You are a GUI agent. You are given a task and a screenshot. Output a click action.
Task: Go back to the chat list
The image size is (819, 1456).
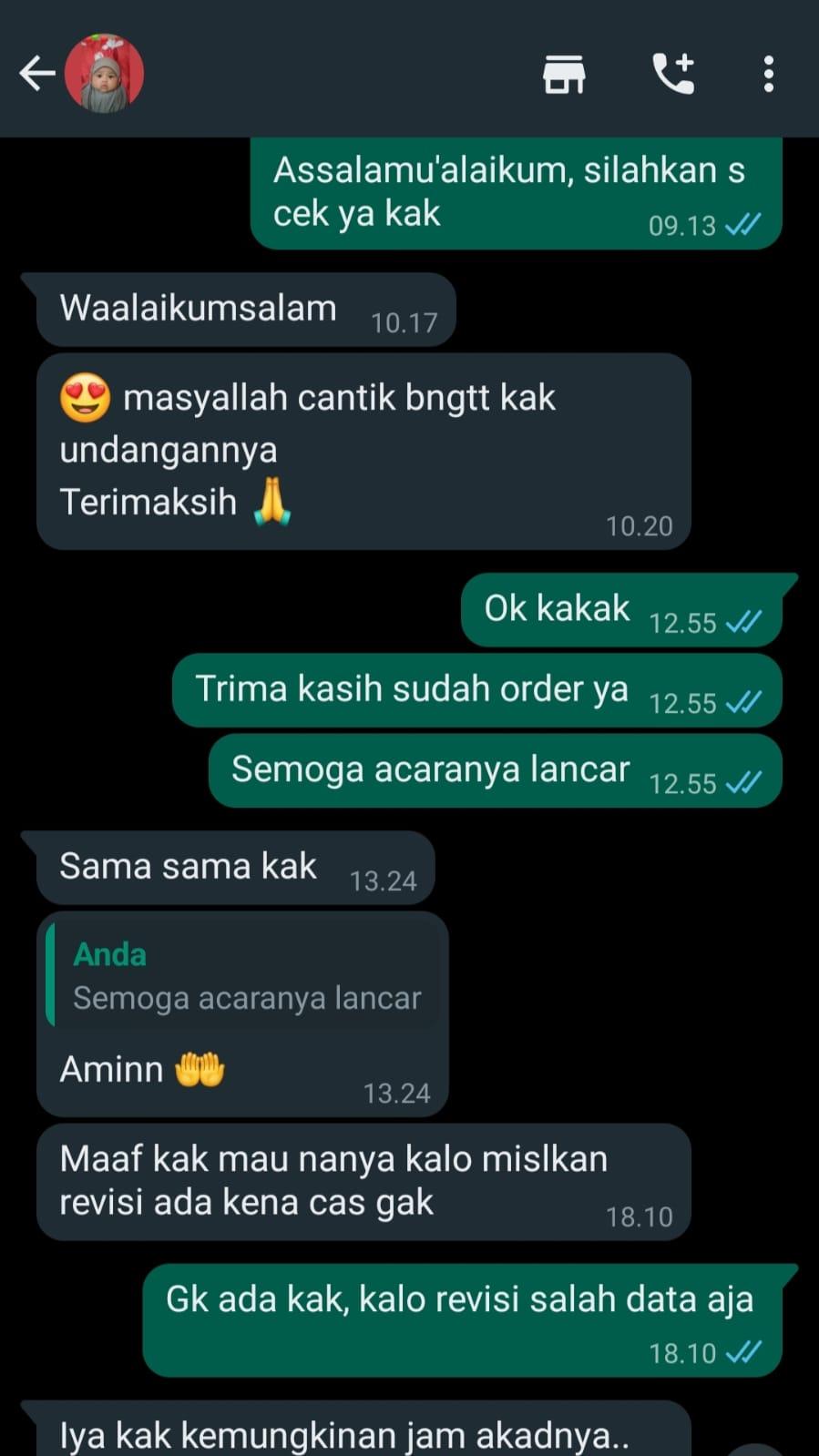click(x=36, y=74)
